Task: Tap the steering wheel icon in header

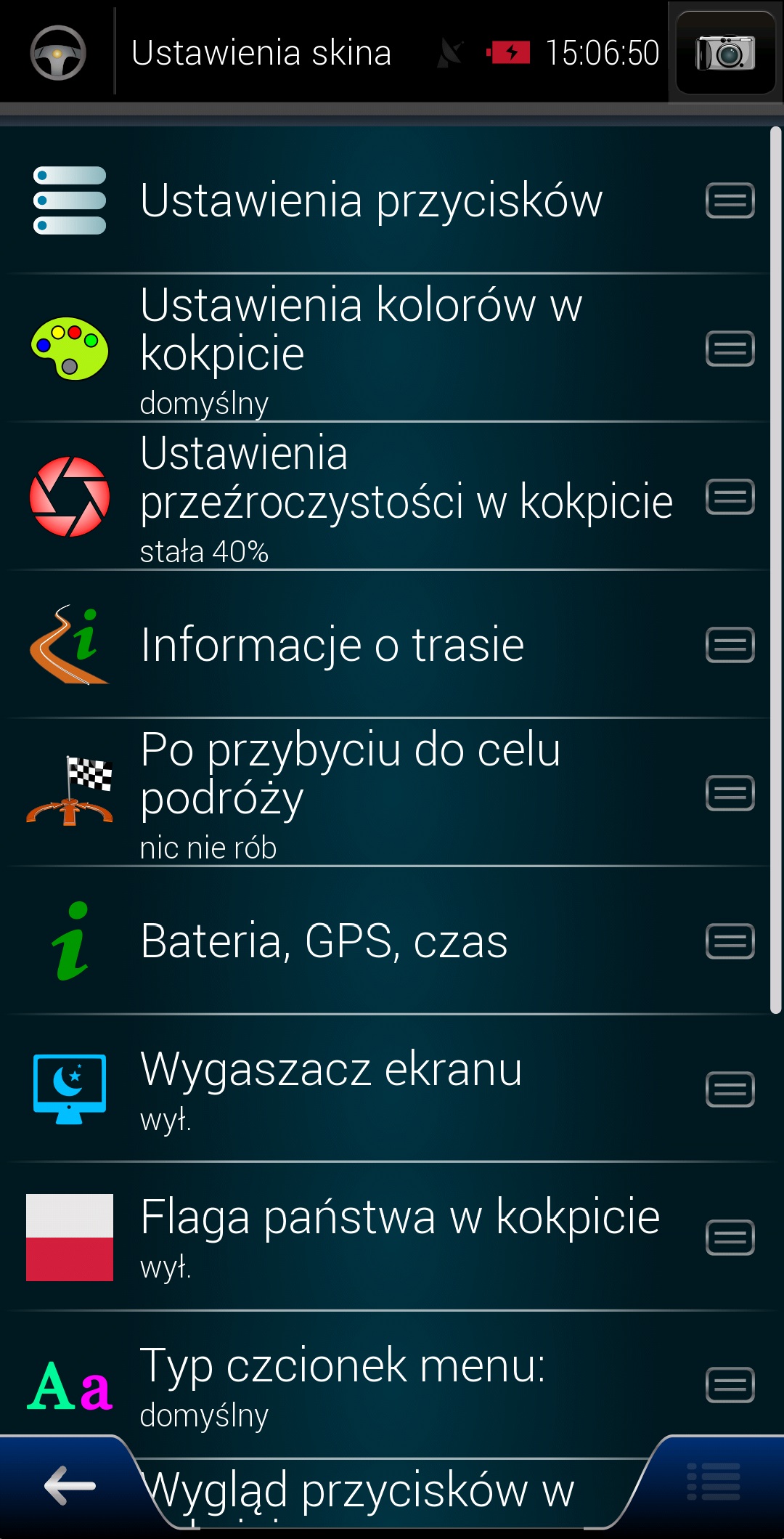Action: click(x=58, y=52)
